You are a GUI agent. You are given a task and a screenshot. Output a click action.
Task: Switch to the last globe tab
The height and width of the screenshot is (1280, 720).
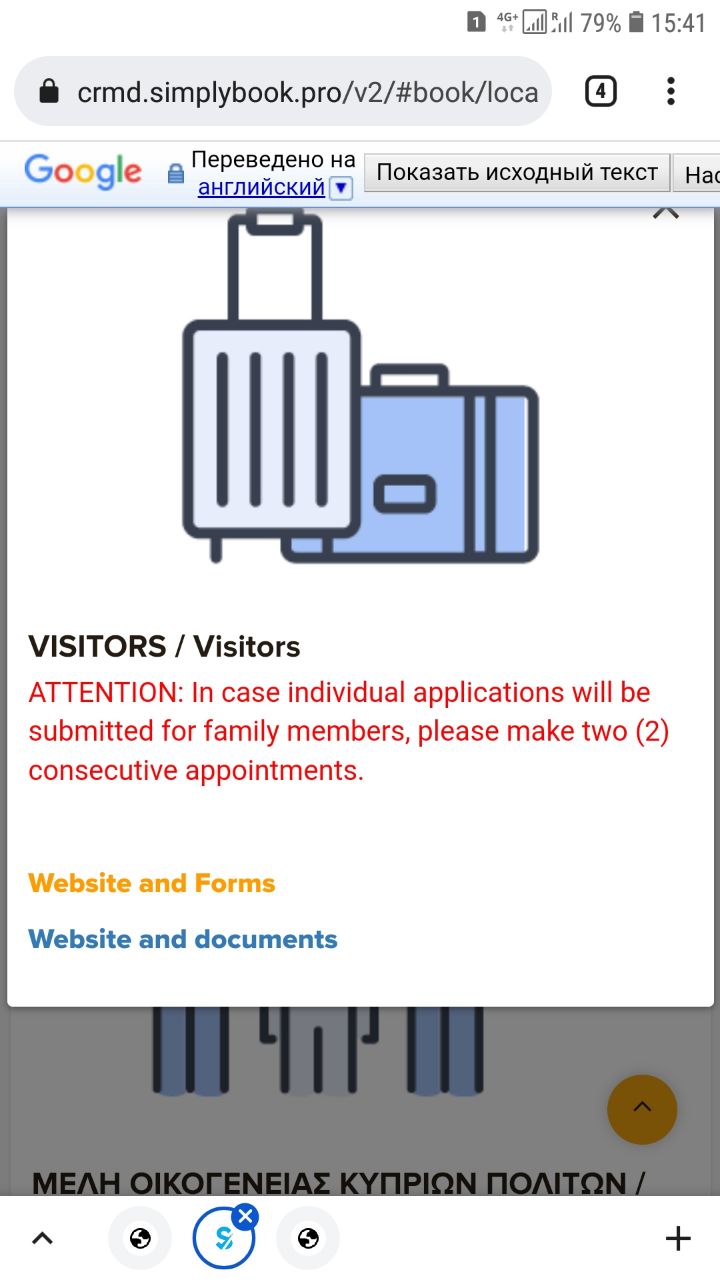click(x=308, y=1238)
